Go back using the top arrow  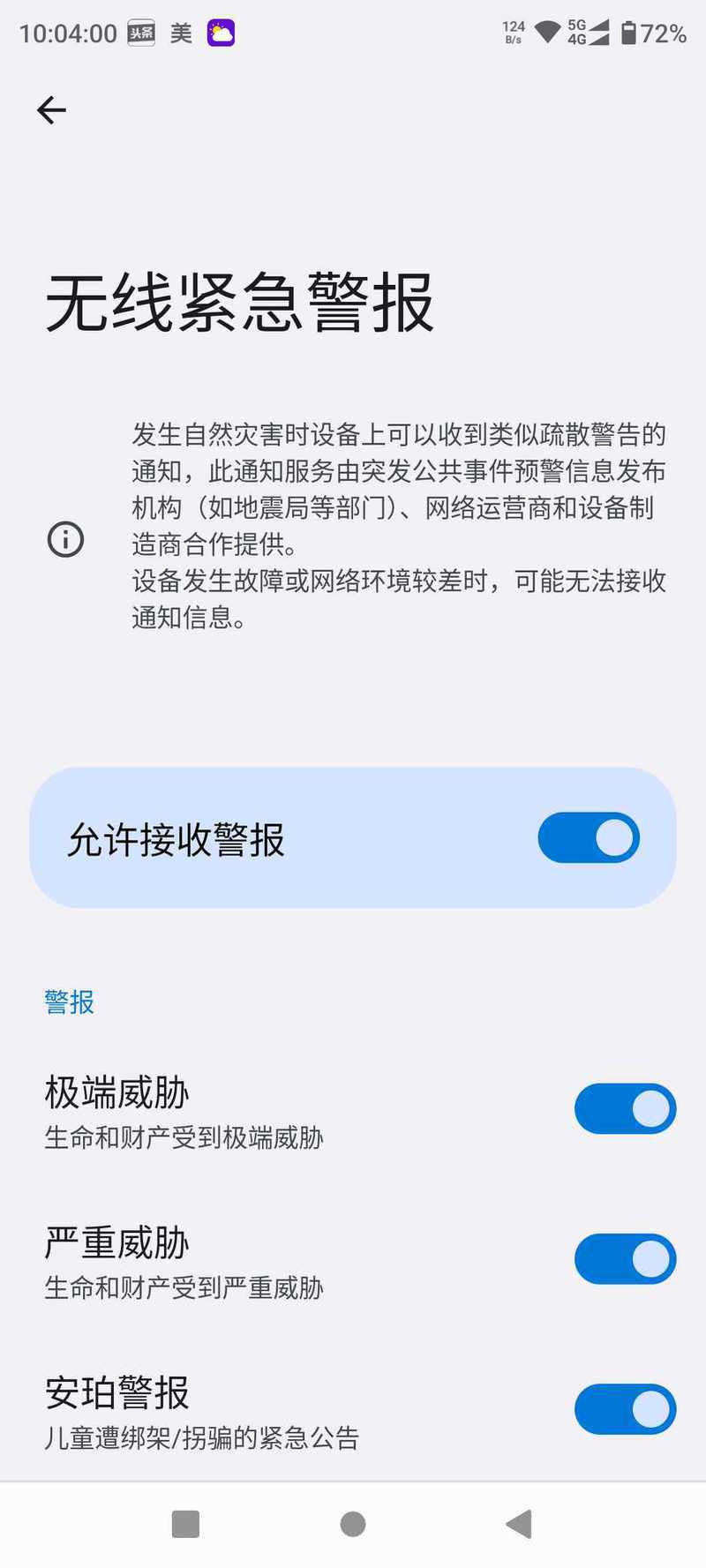coord(51,110)
